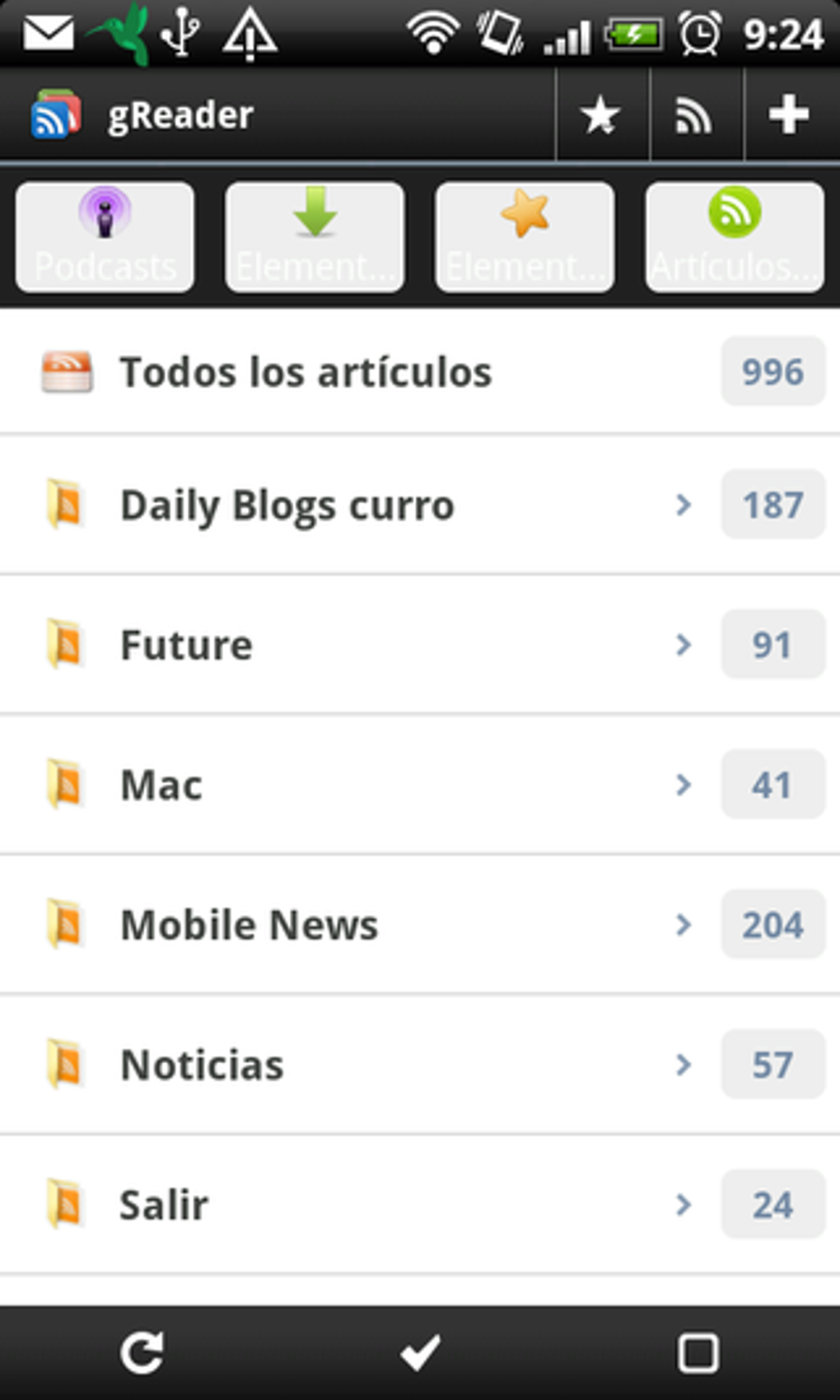This screenshot has width=840, height=1400.
Task: Expand the Future folder
Action: 682,645
